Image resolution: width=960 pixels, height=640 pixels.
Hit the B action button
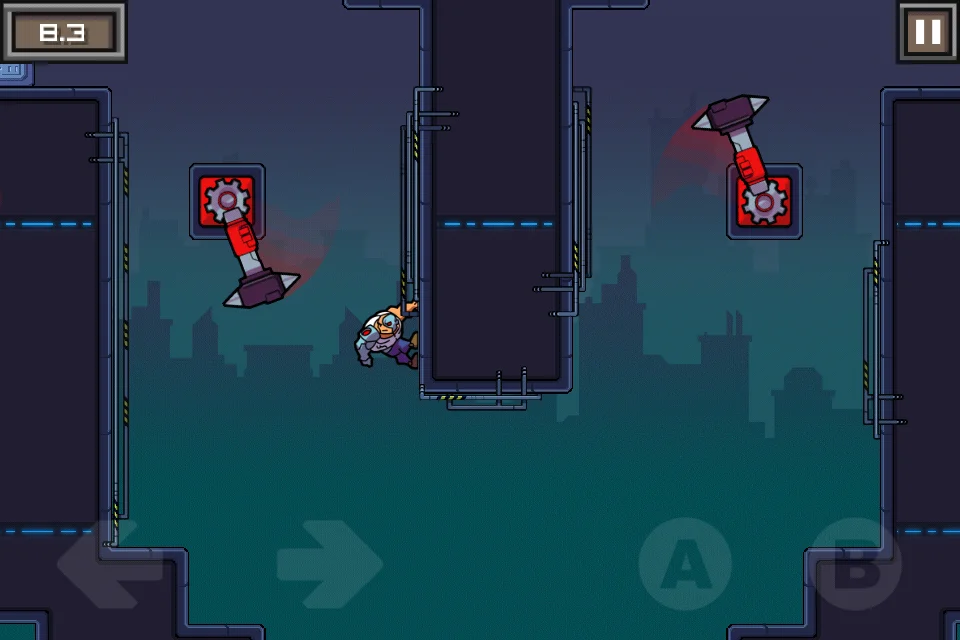(855, 565)
